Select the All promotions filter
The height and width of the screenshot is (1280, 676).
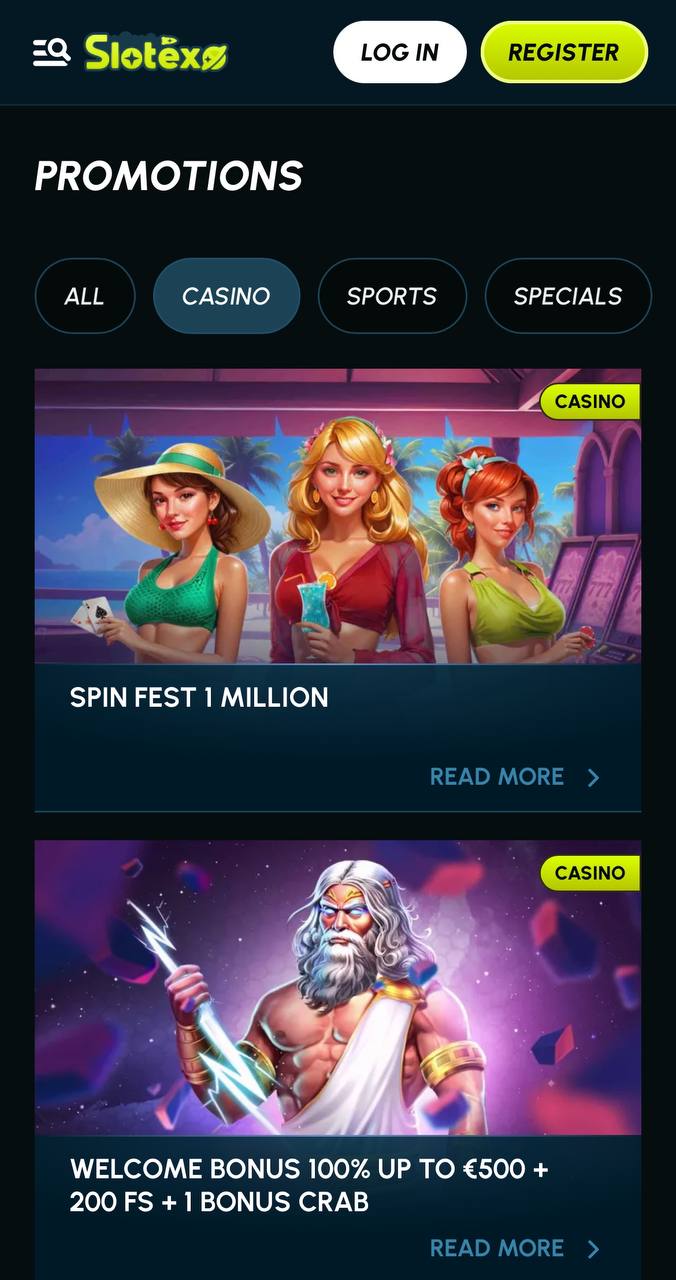coord(85,296)
